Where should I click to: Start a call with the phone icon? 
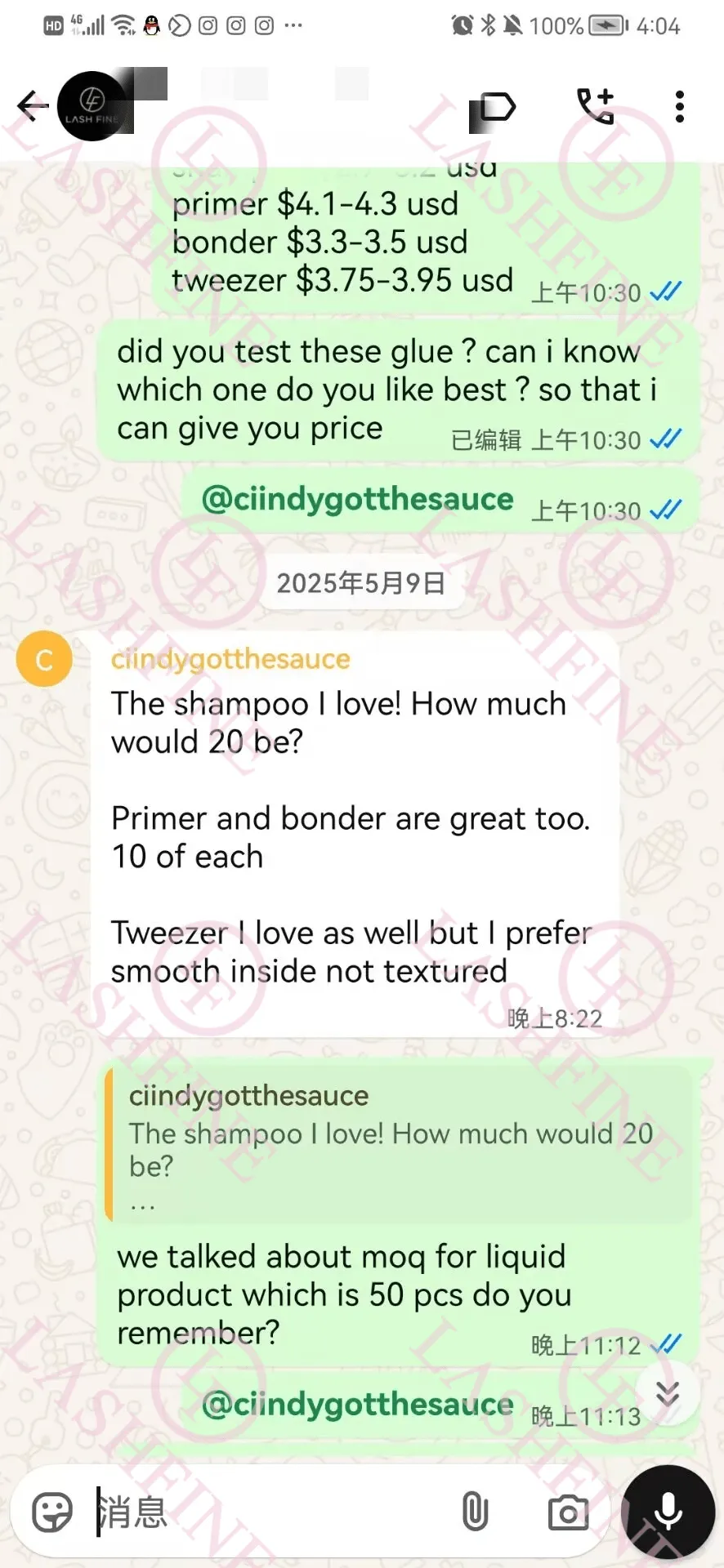pyautogui.click(x=596, y=107)
